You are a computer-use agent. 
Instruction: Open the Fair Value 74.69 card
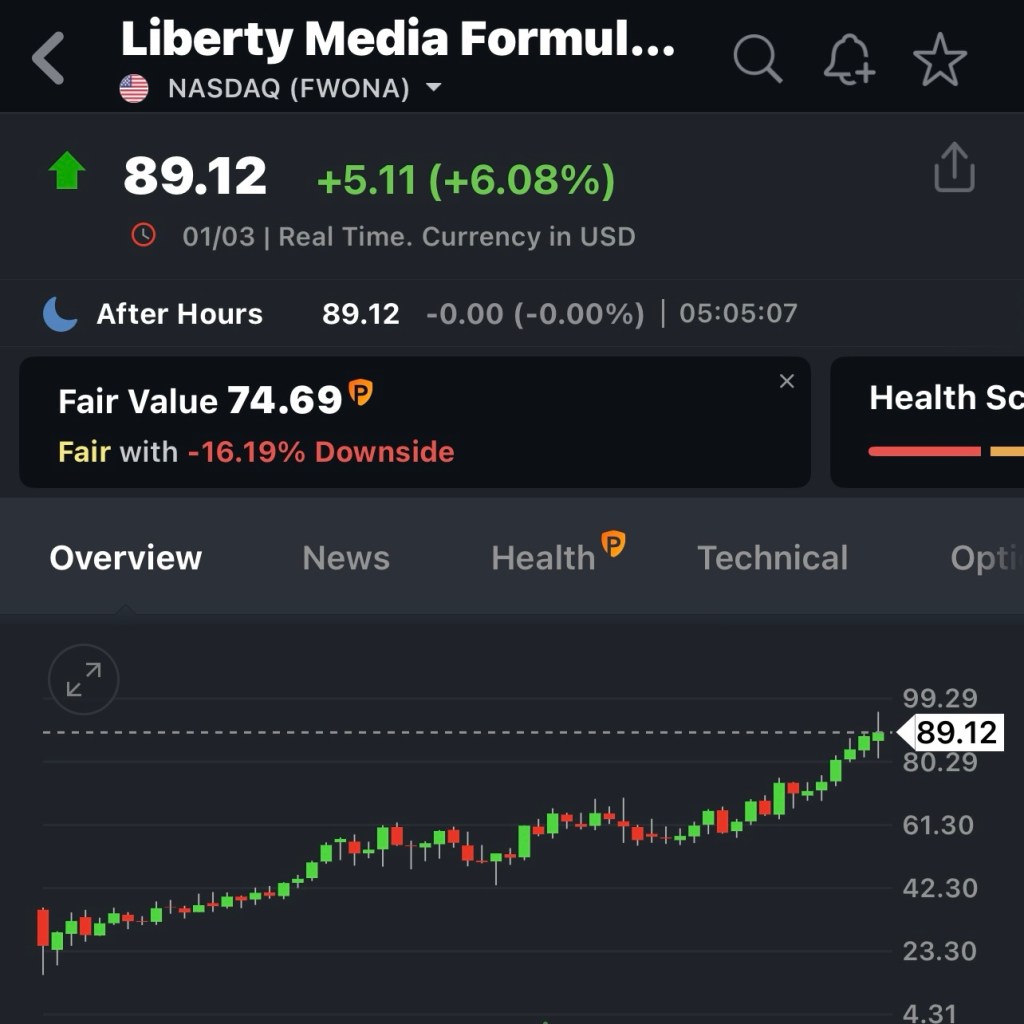400,425
